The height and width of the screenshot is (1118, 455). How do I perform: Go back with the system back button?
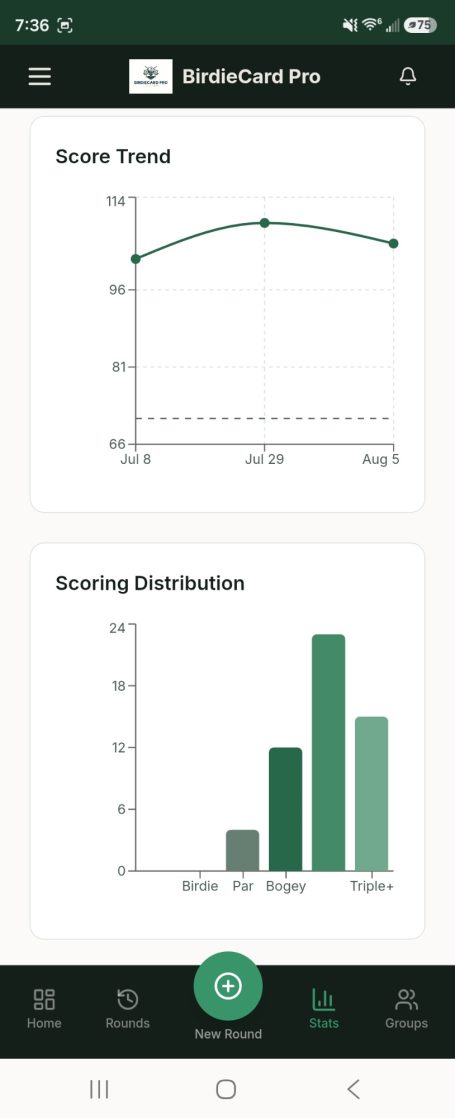(x=353, y=1089)
